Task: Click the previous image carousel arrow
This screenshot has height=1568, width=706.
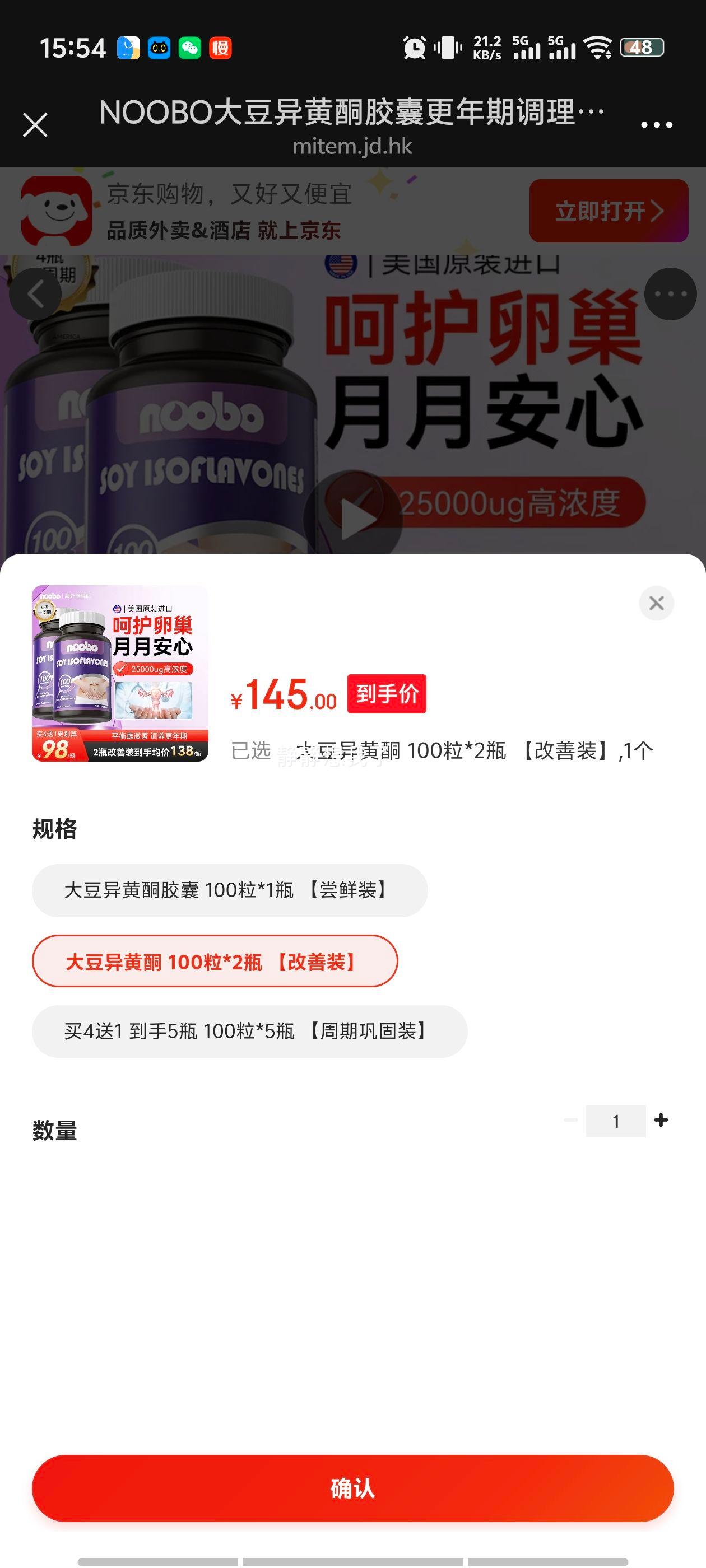Action: pos(36,294)
